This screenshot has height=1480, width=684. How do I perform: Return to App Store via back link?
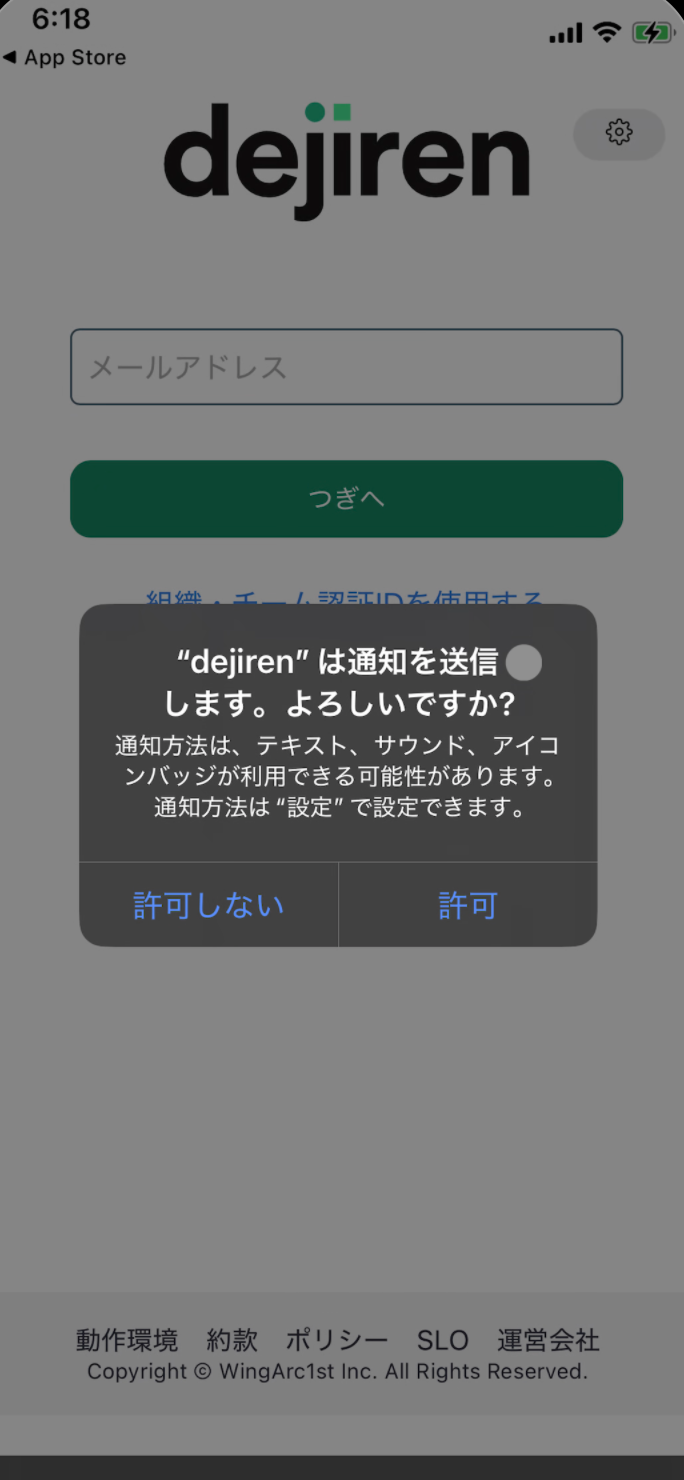(x=64, y=58)
